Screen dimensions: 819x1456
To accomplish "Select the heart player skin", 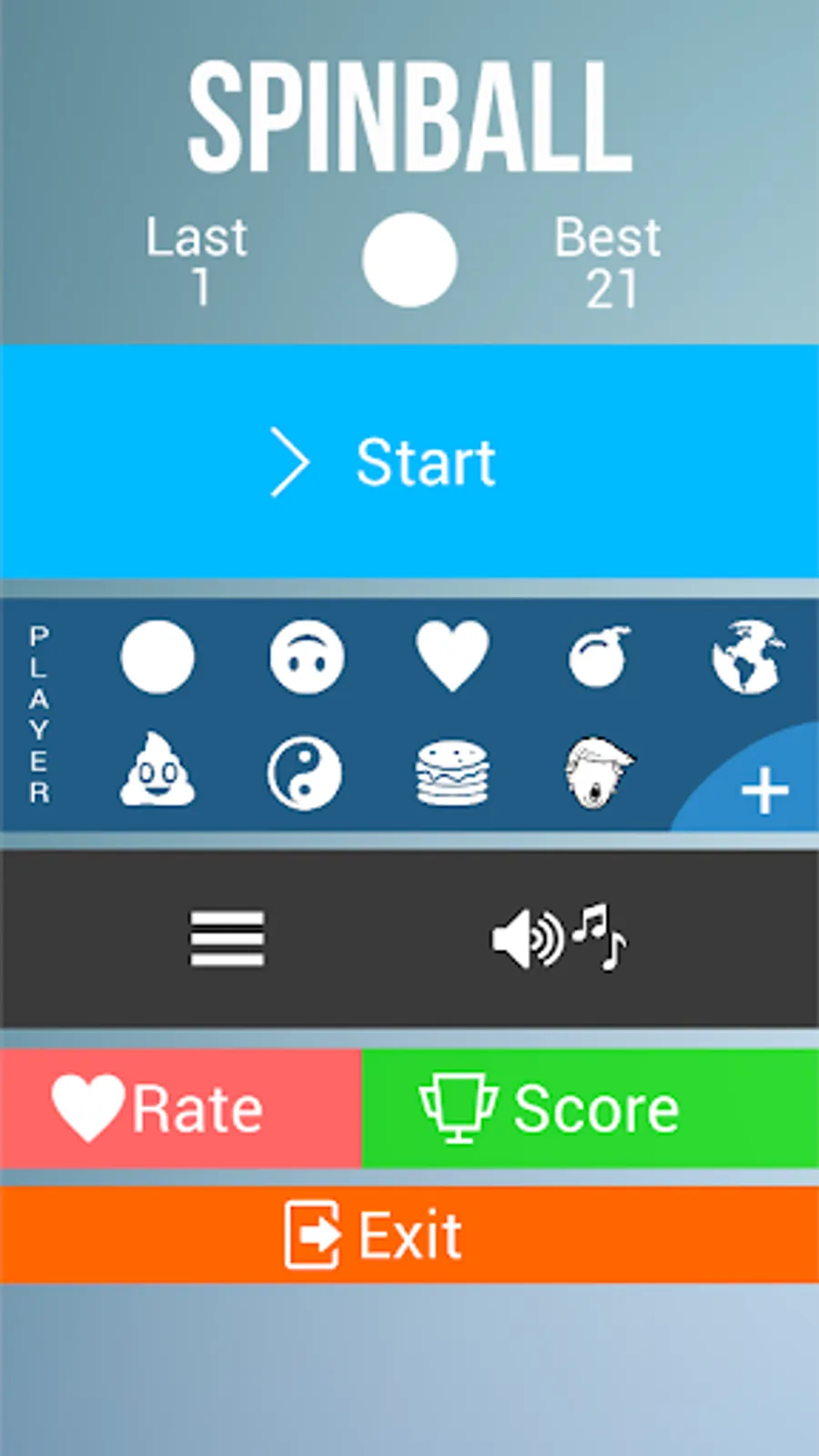I will (x=452, y=657).
